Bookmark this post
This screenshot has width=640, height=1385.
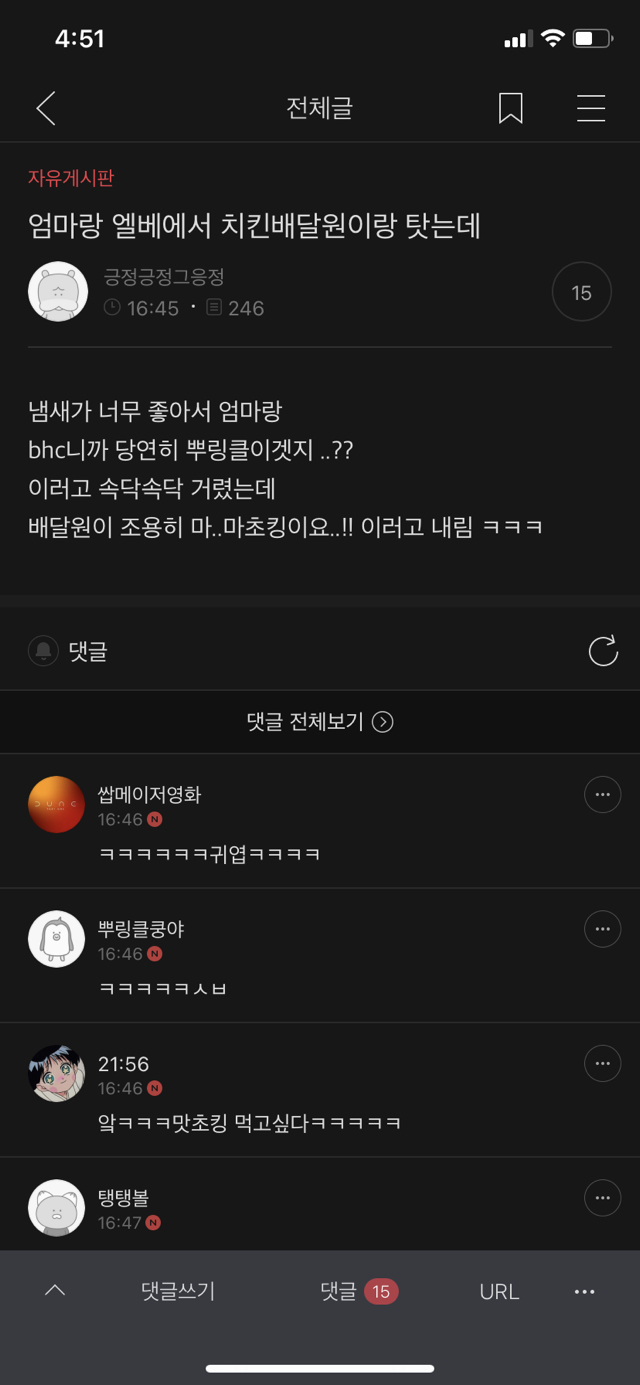(510, 108)
